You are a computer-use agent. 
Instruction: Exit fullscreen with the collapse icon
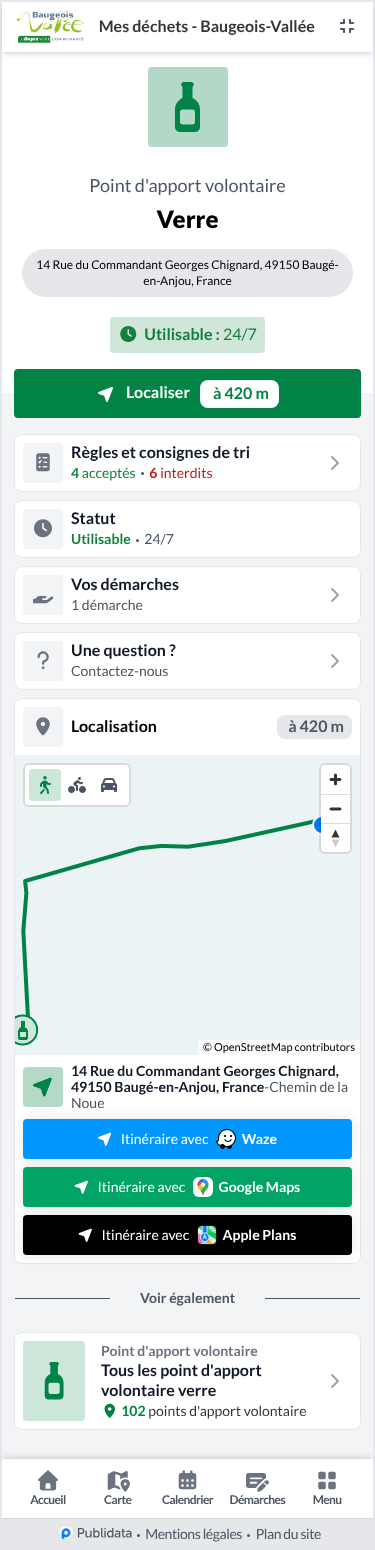tap(347, 27)
